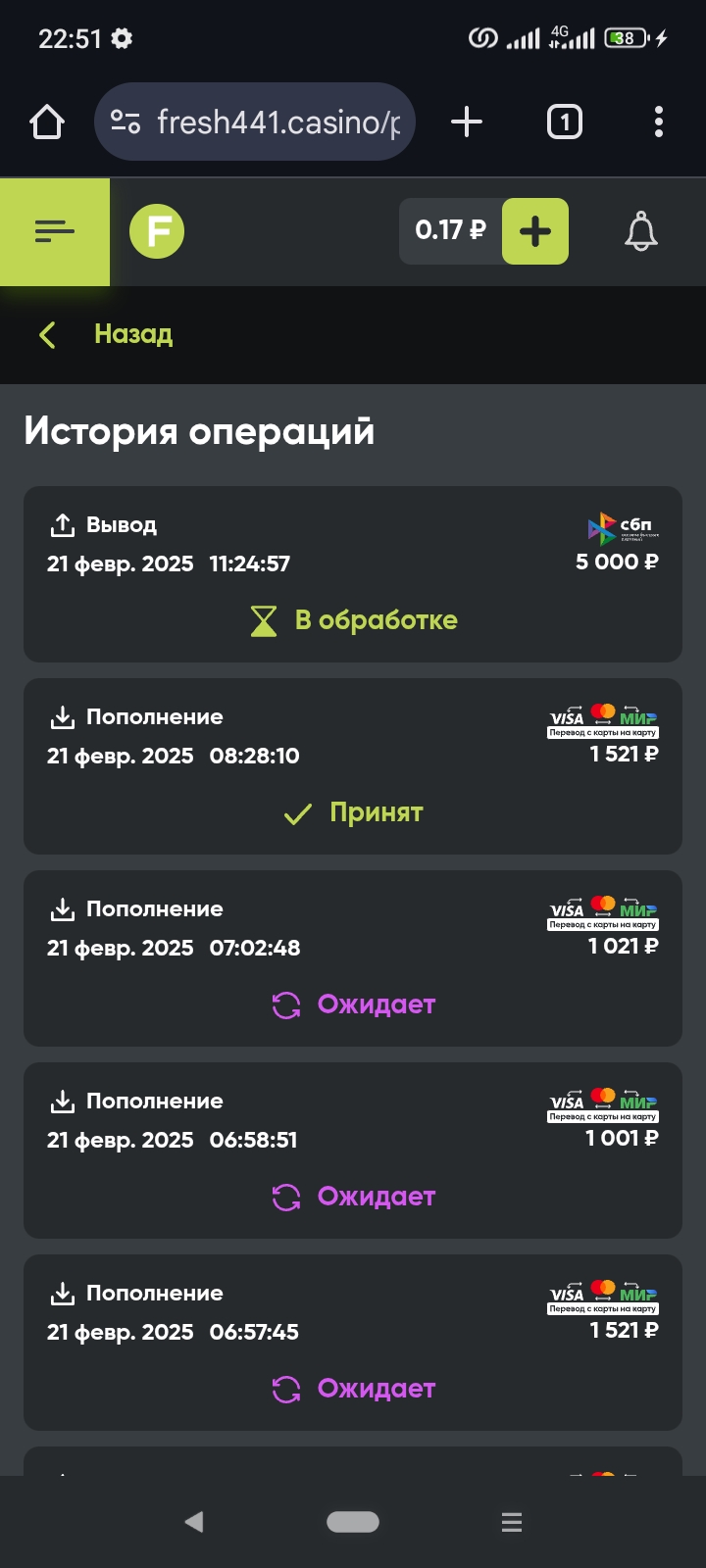Image resolution: width=706 pixels, height=1568 pixels.
Task: Open the notifications bell
Action: pyautogui.click(x=641, y=231)
